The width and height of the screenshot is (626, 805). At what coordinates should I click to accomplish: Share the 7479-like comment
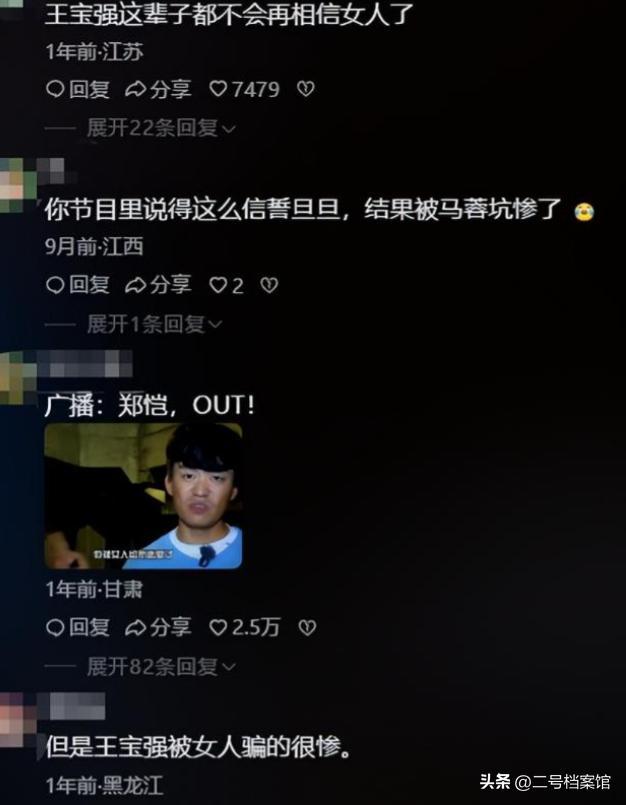pos(158,89)
